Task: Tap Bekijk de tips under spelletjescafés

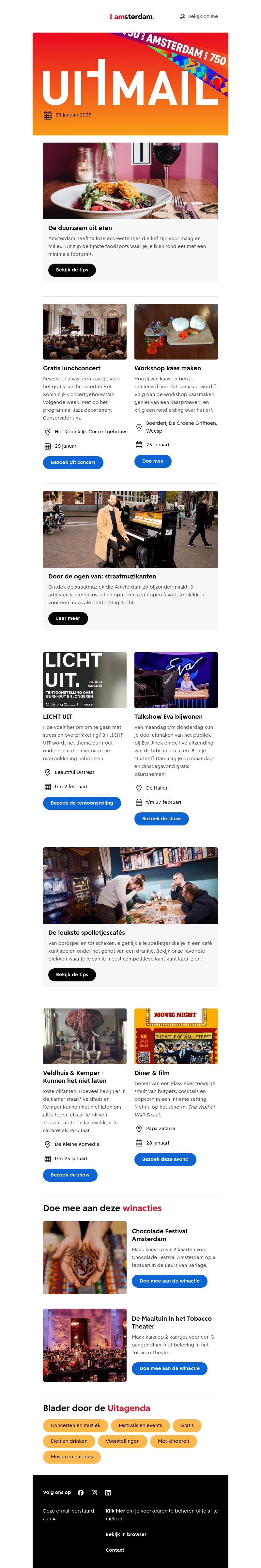Action: pos(72,974)
